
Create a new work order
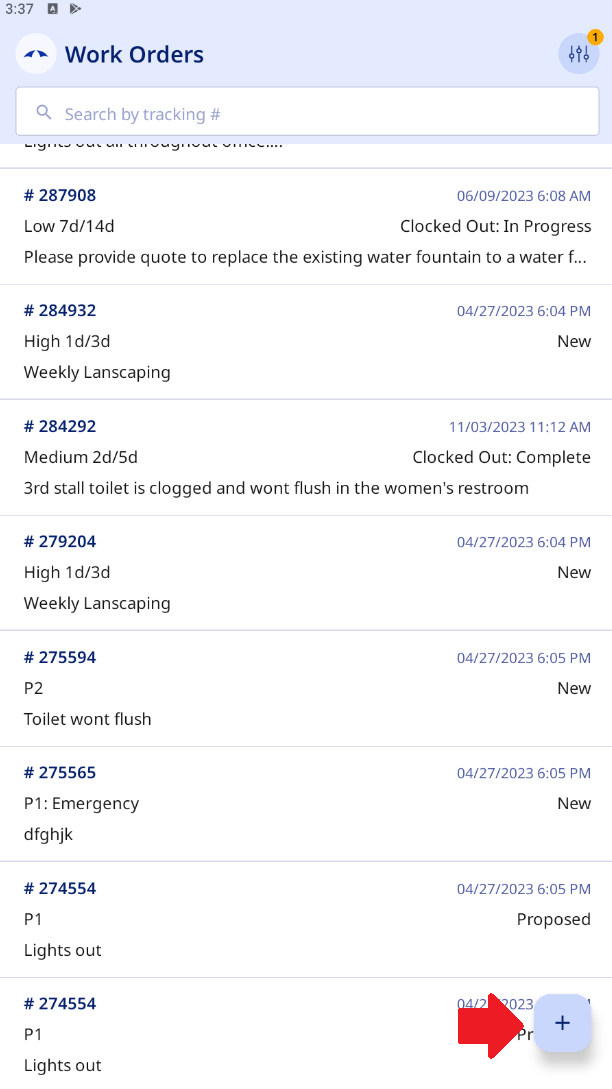(562, 1022)
